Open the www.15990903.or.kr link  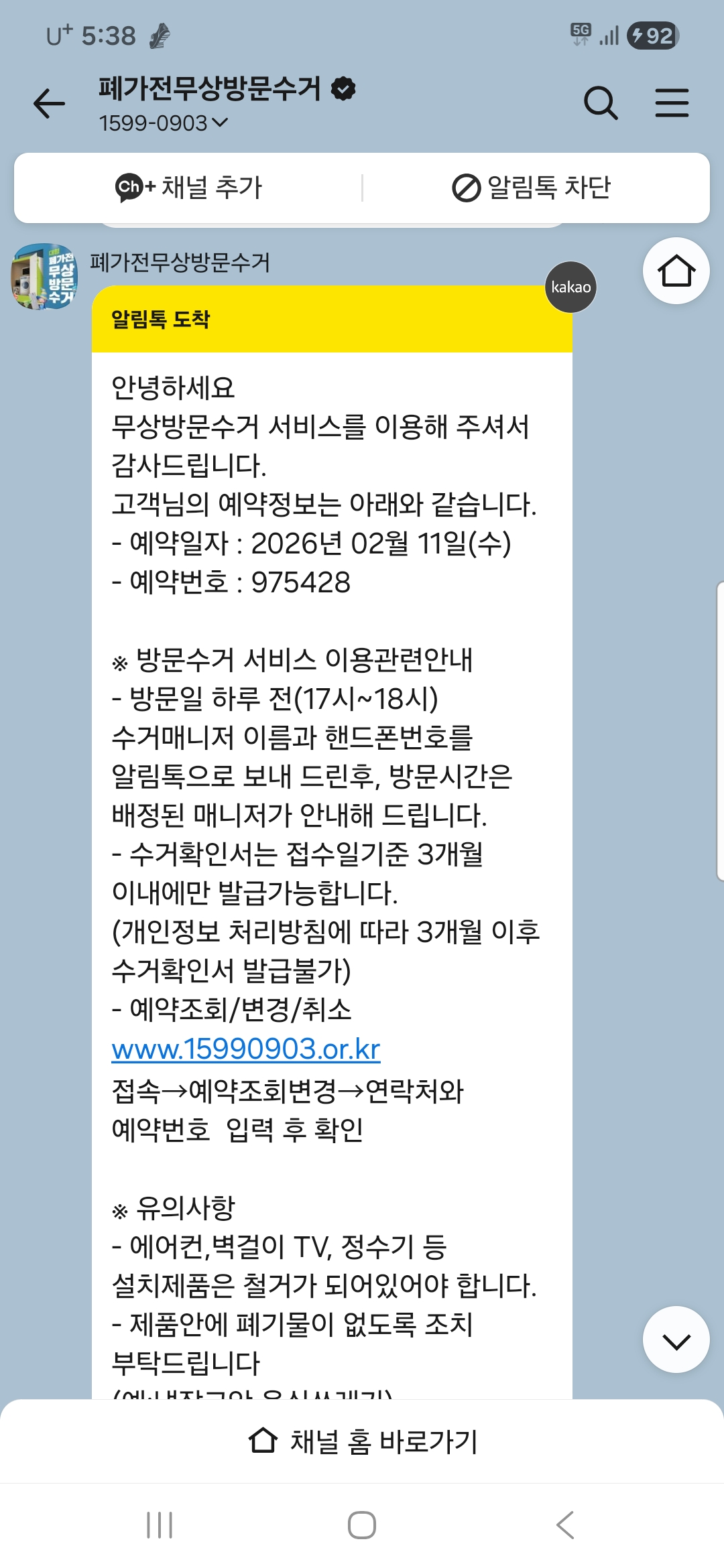pyautogui.click(x=246, y=1049)
